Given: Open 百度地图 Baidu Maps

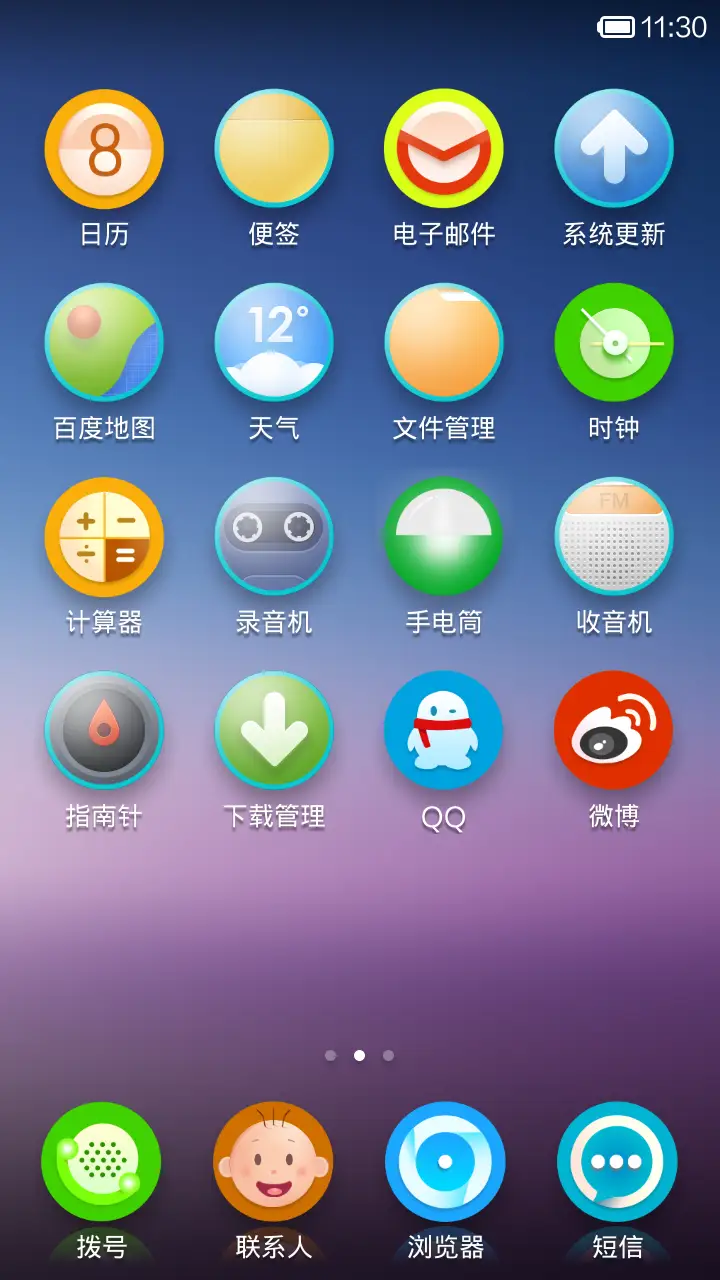Looking at the screenshot, I should point(104,341).
